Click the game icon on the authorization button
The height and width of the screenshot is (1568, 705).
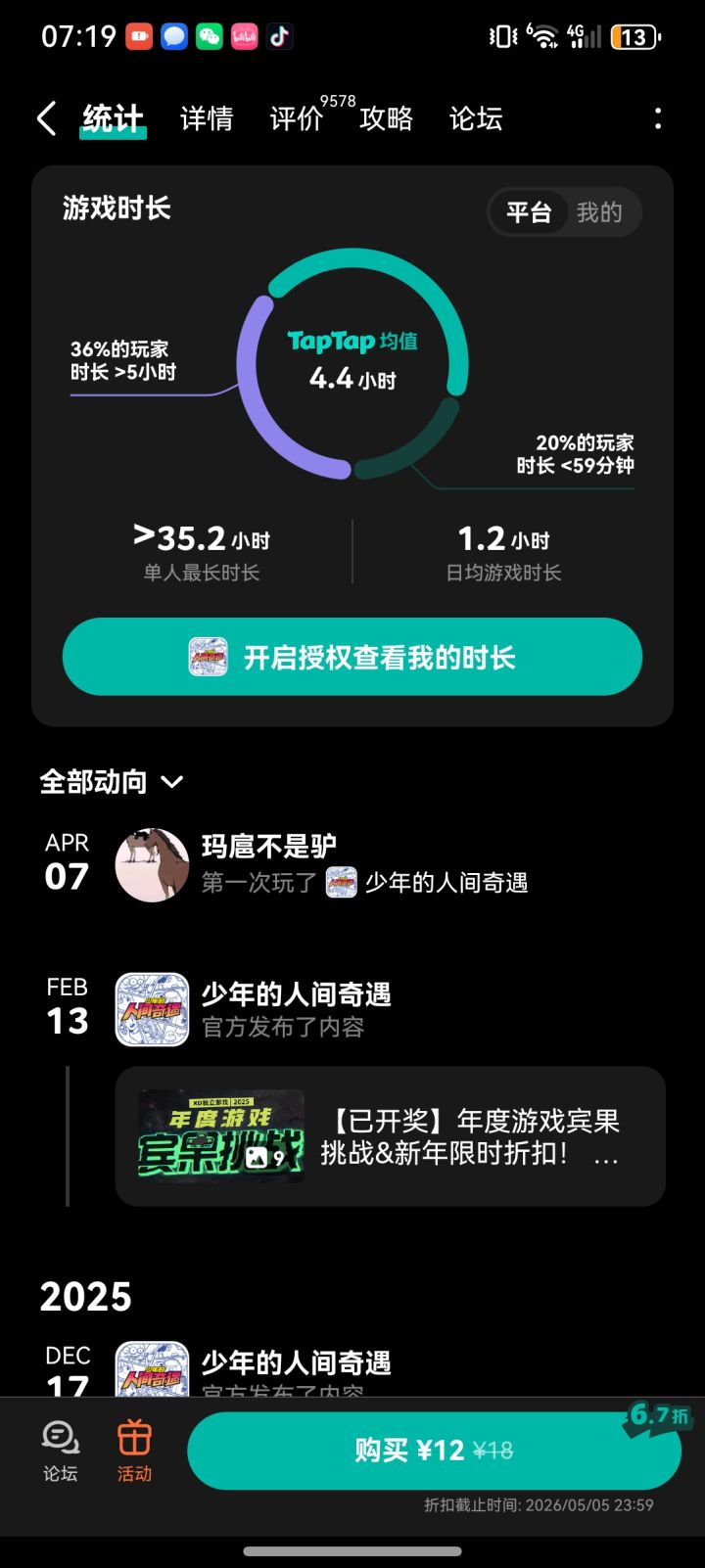tap(202, 657)
